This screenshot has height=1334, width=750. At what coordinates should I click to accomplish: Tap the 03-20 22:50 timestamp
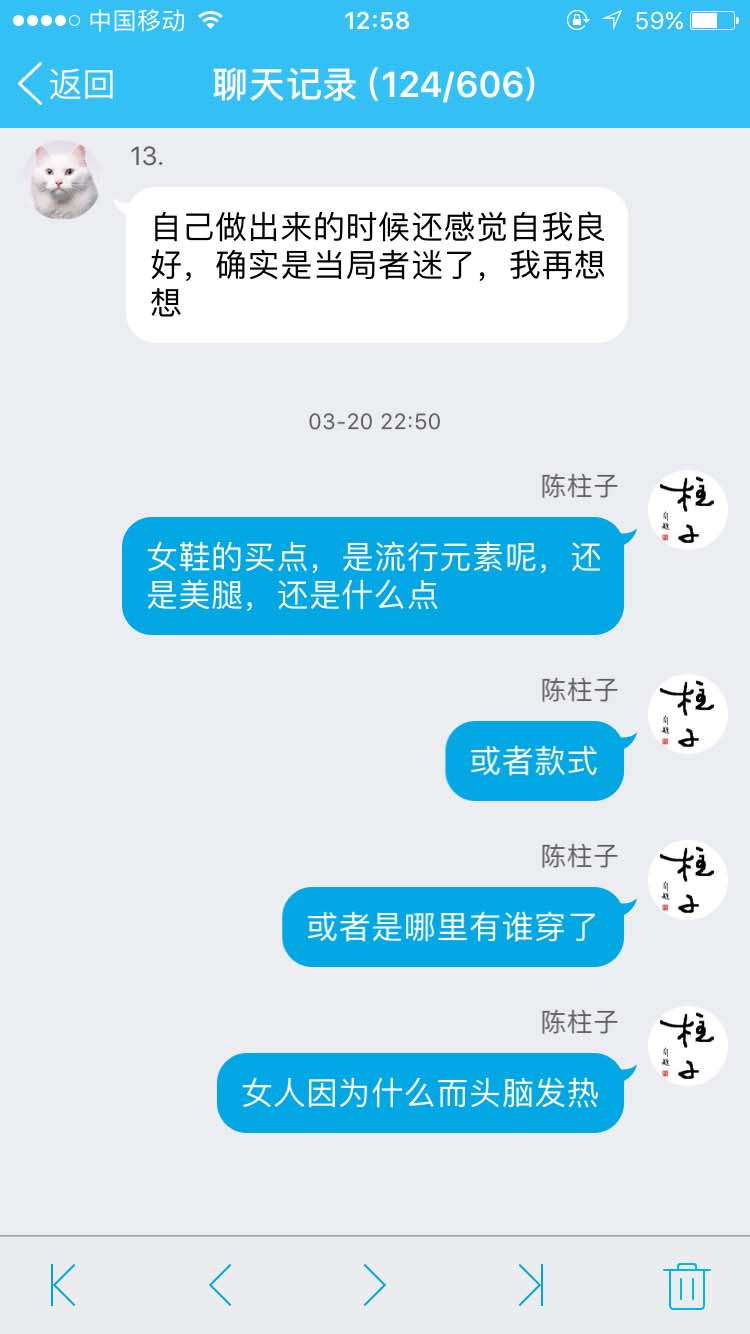point(374,421)
